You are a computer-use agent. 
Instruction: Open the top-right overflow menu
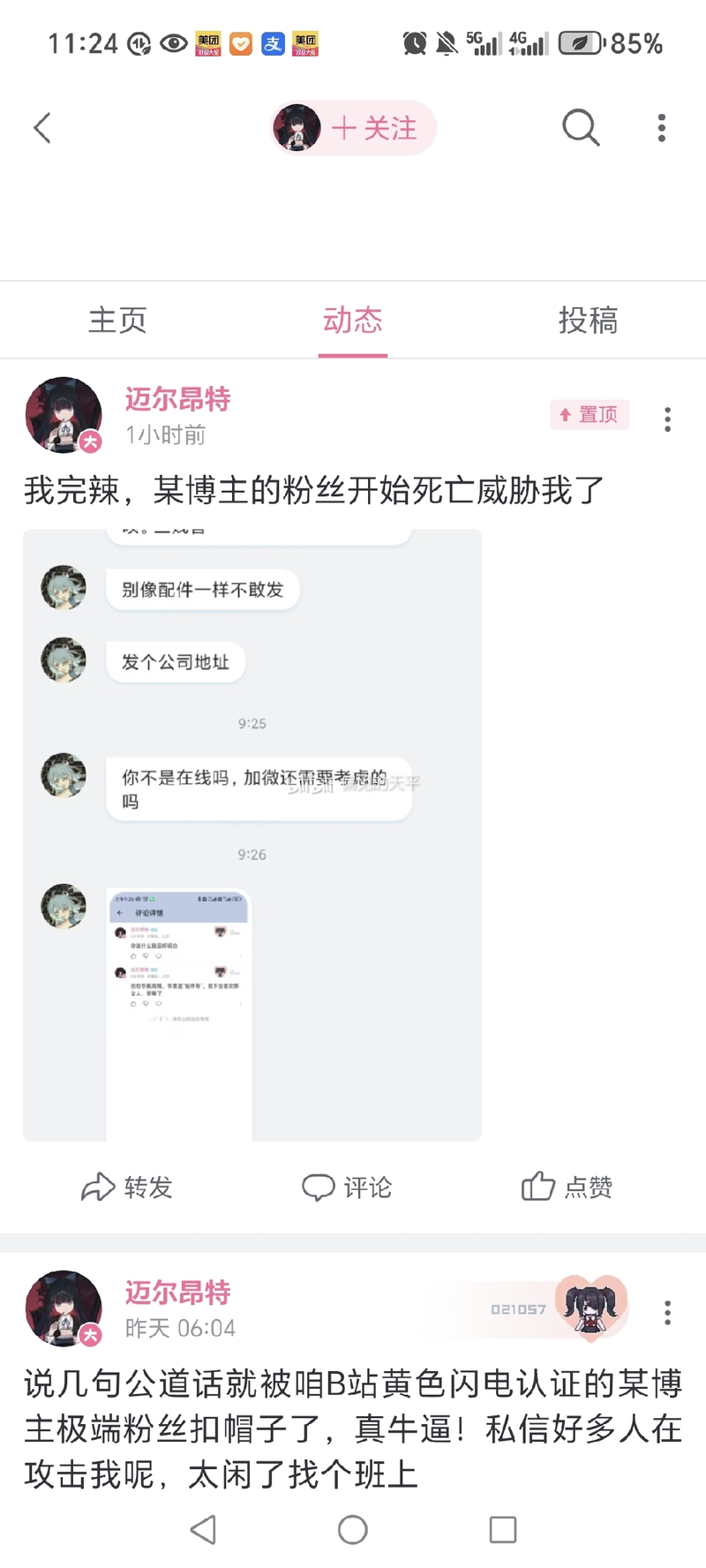(661, 128)
